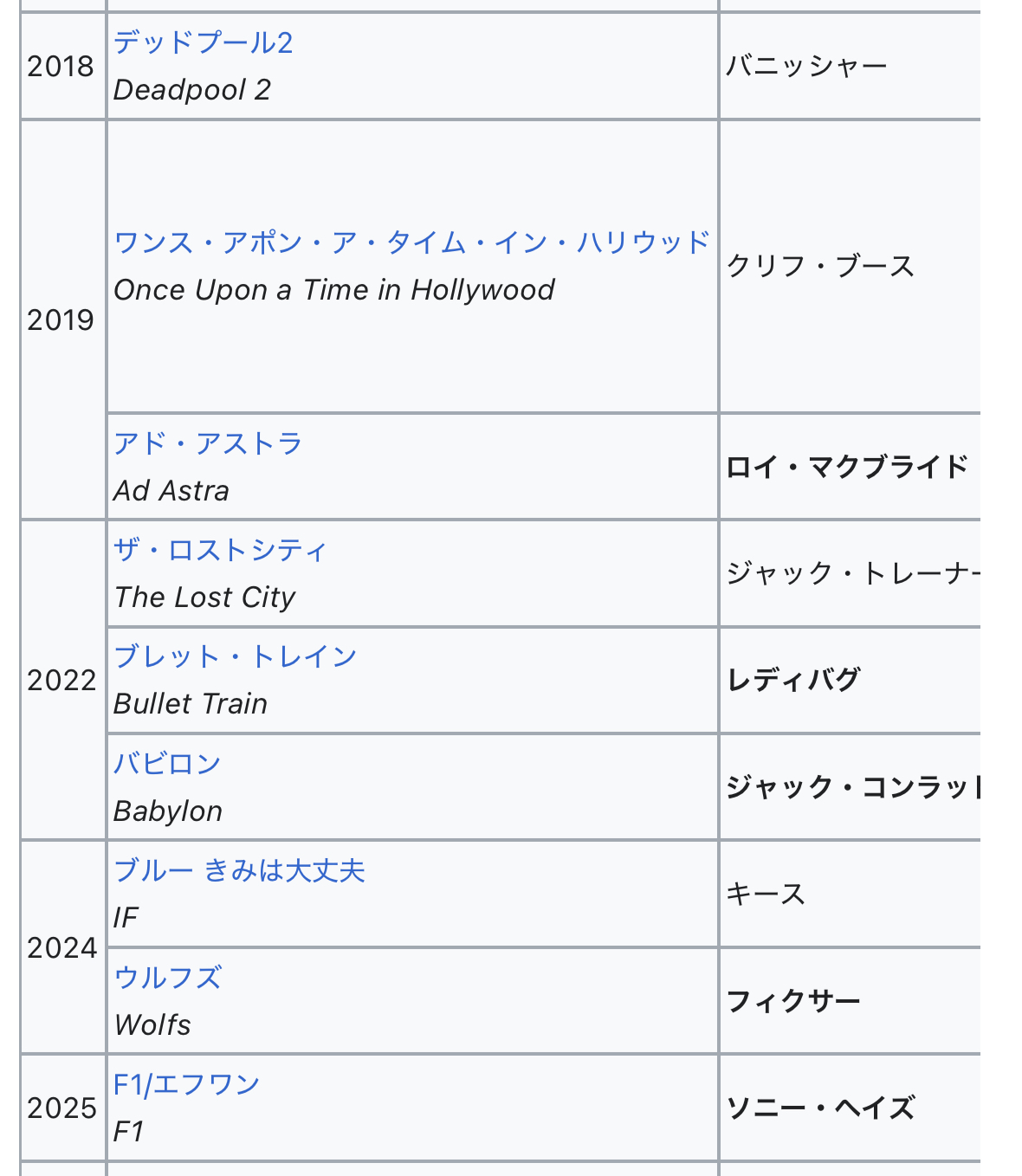Open the ザ・ロストシティ article link

[220, 550]
